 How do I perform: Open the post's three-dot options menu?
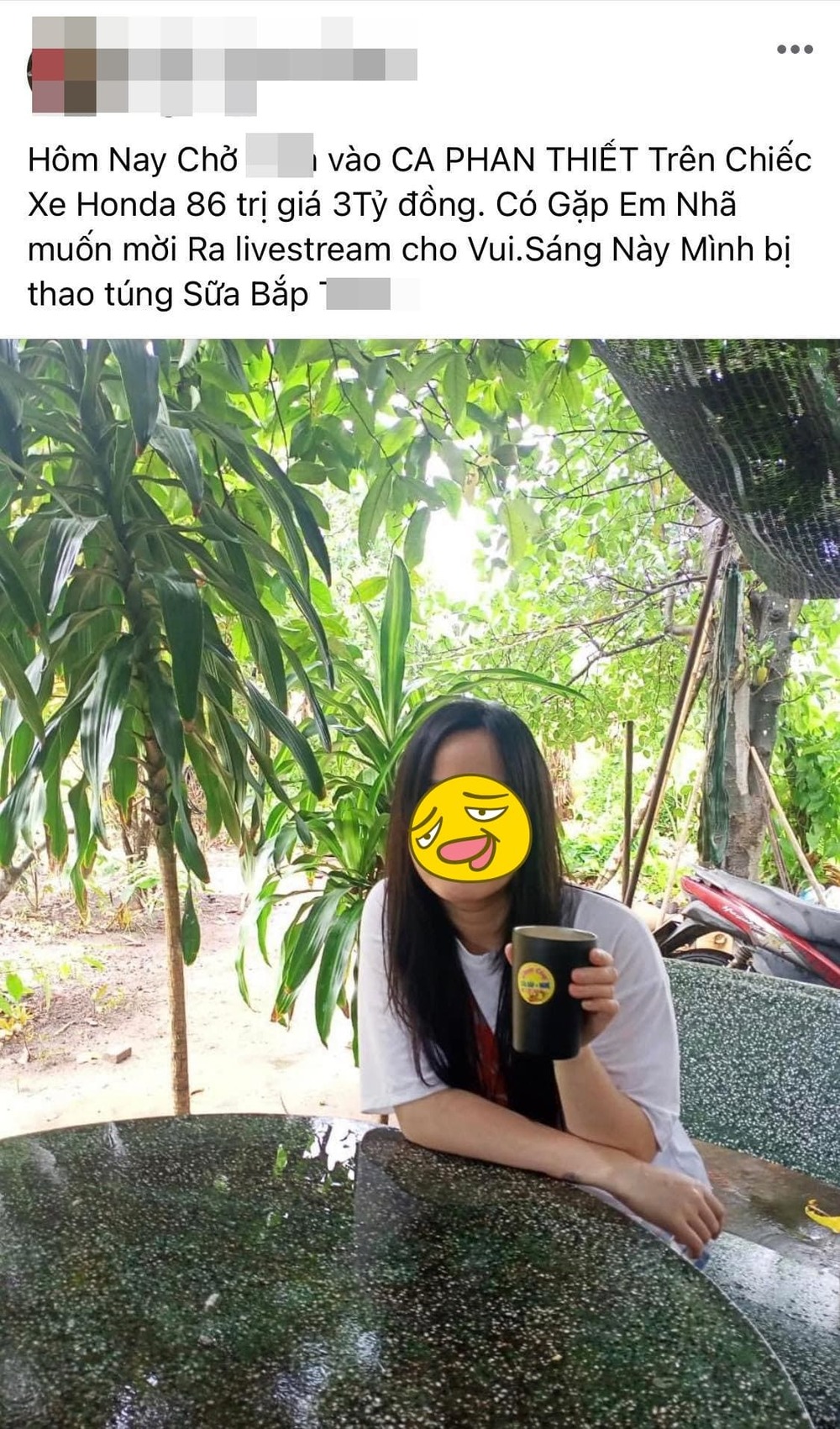pyautogui.click(x=794, y=50)
